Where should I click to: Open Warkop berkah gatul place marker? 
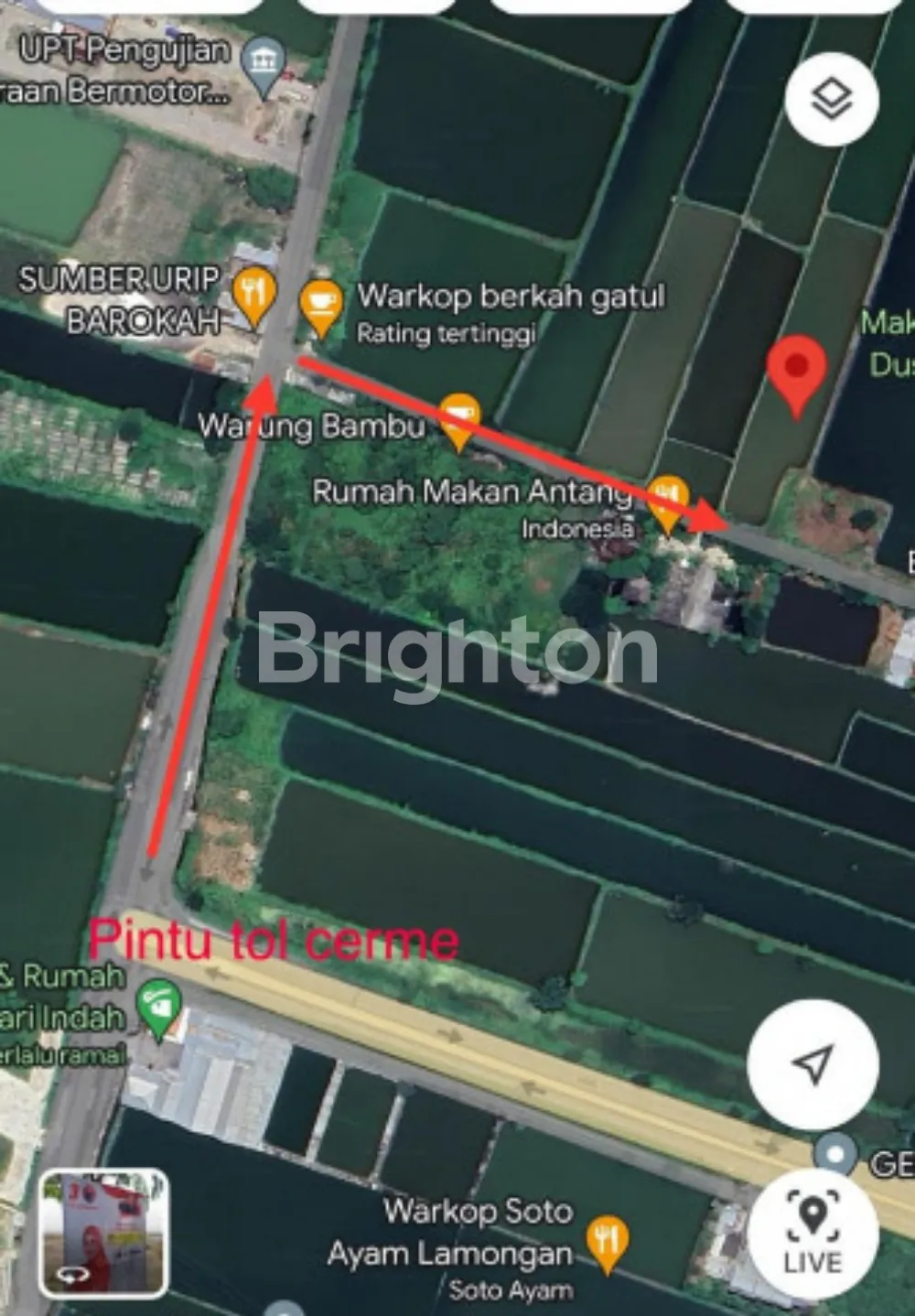pyautogui.click(x=321, y=305)
